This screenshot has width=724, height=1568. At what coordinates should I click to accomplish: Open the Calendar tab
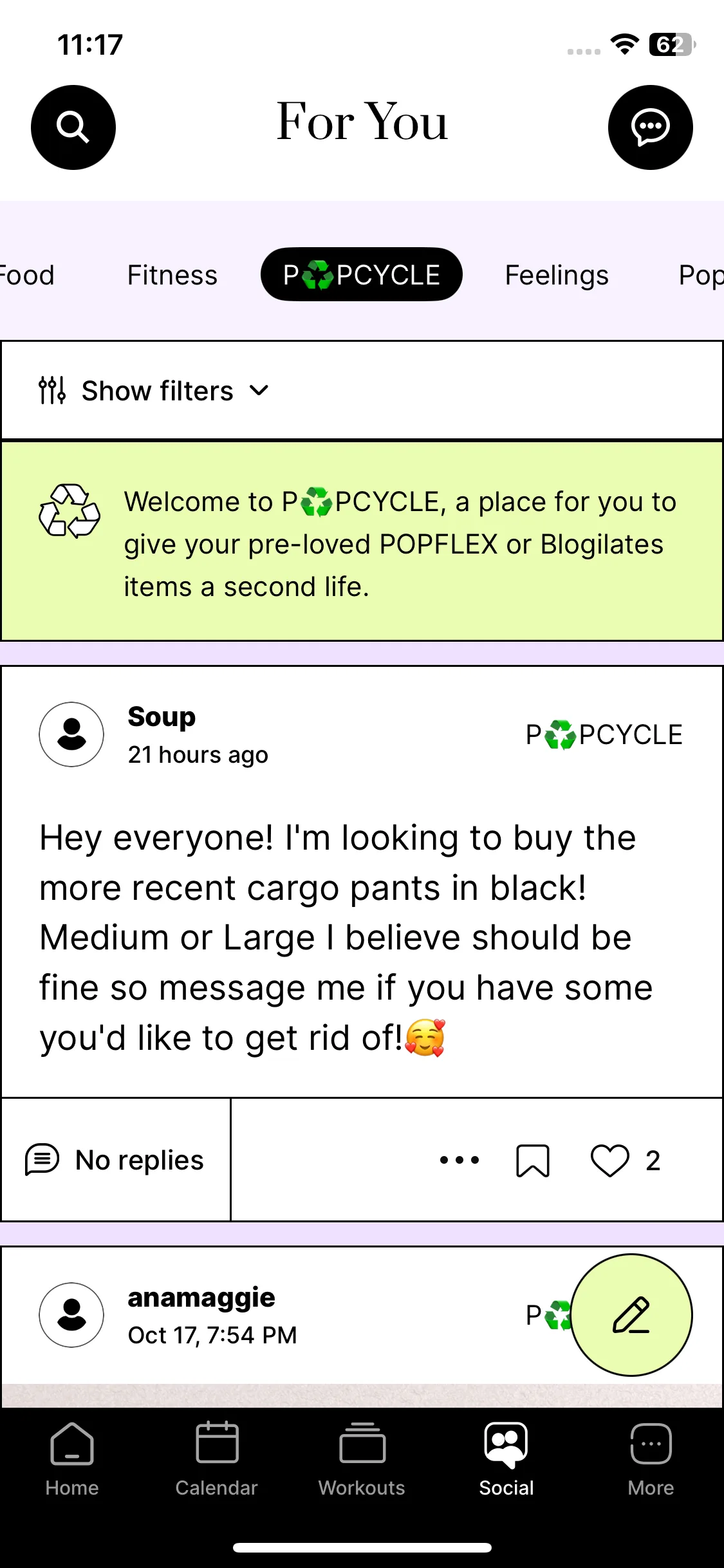pos(217,1460)
